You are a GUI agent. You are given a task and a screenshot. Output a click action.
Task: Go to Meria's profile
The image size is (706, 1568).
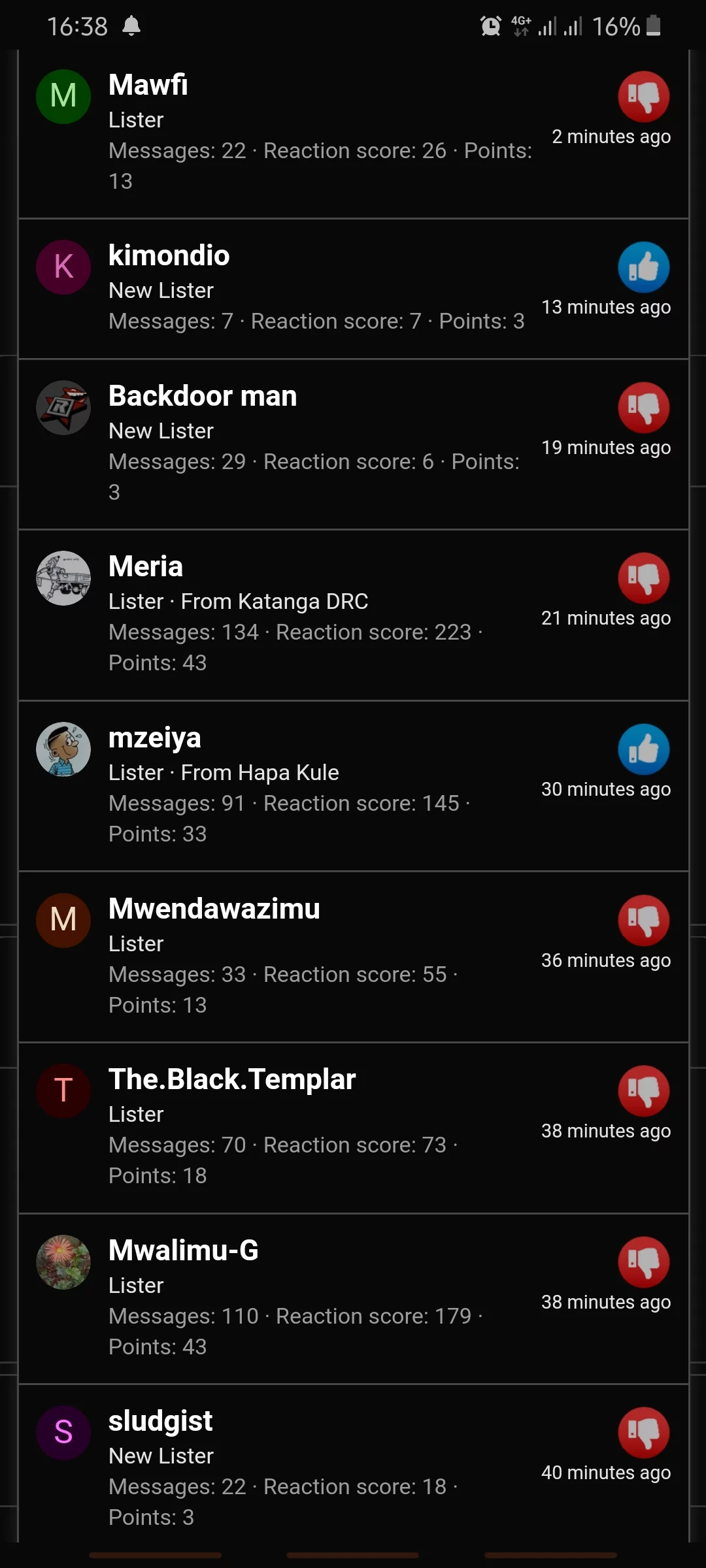(146, 566)
